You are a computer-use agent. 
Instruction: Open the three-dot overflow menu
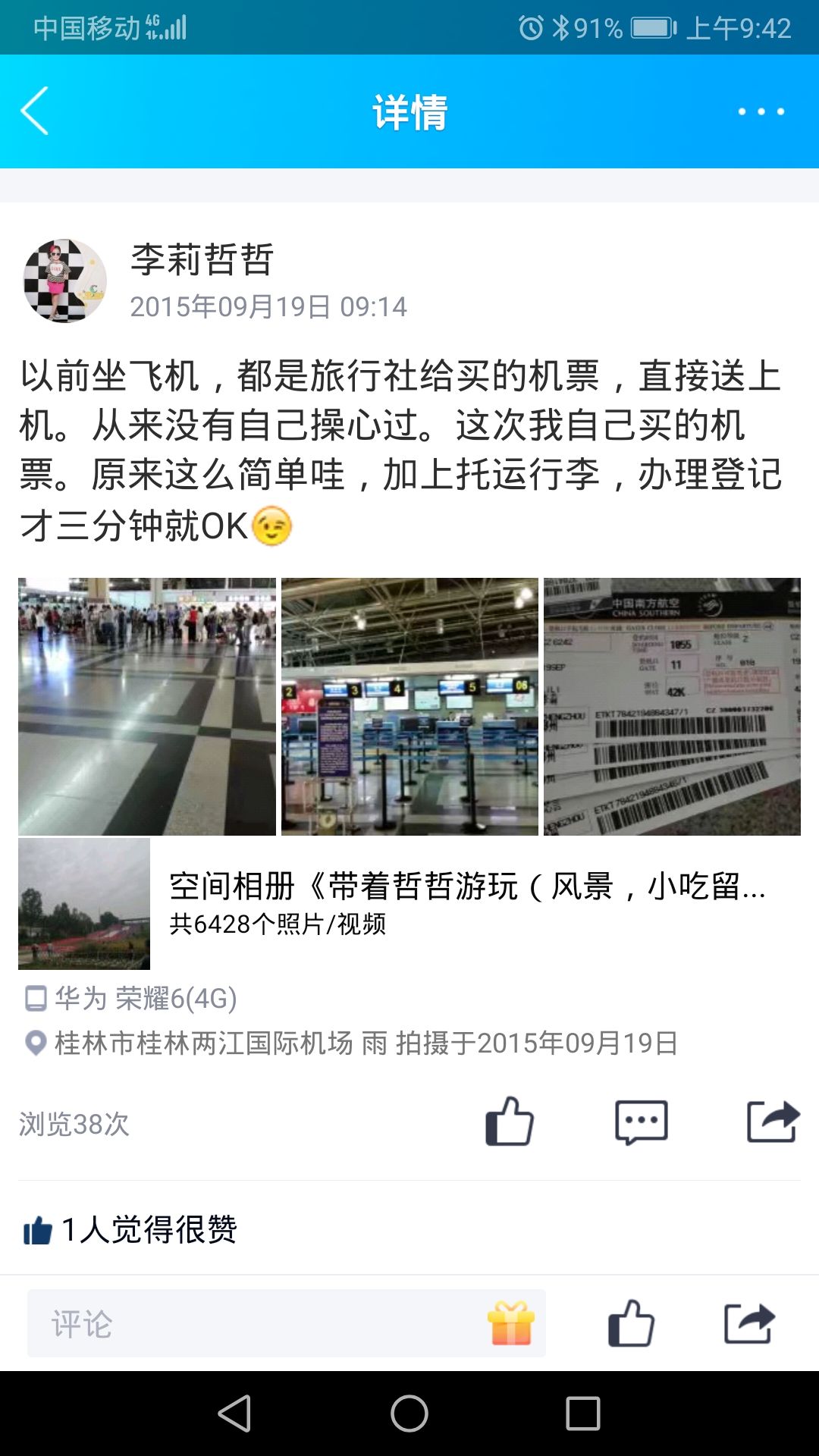[761, 111]
